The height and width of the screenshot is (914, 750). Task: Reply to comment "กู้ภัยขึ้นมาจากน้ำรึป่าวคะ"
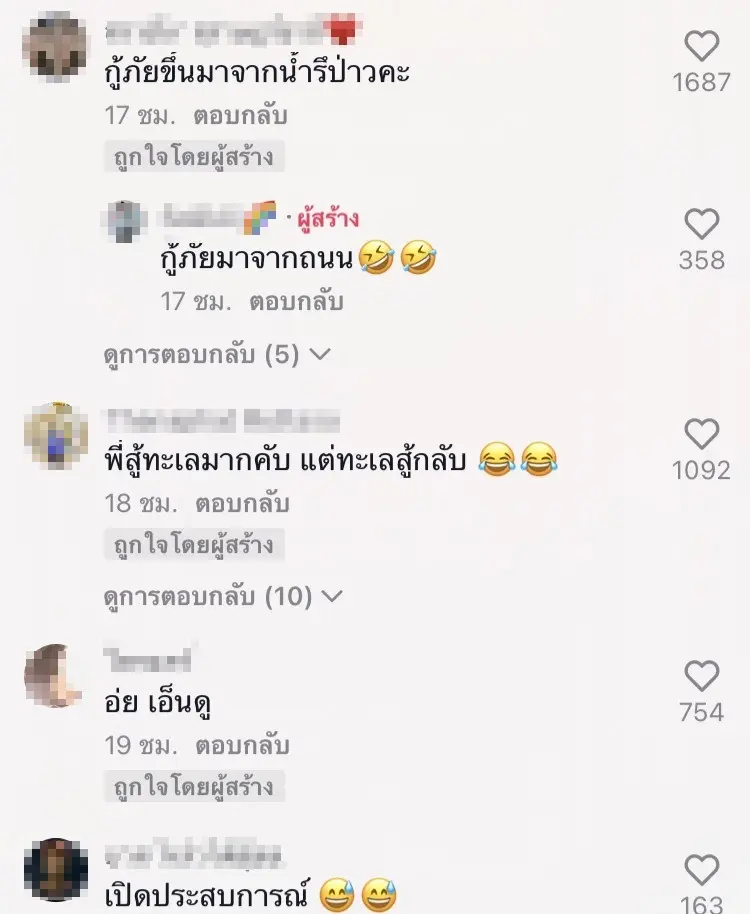242,115
